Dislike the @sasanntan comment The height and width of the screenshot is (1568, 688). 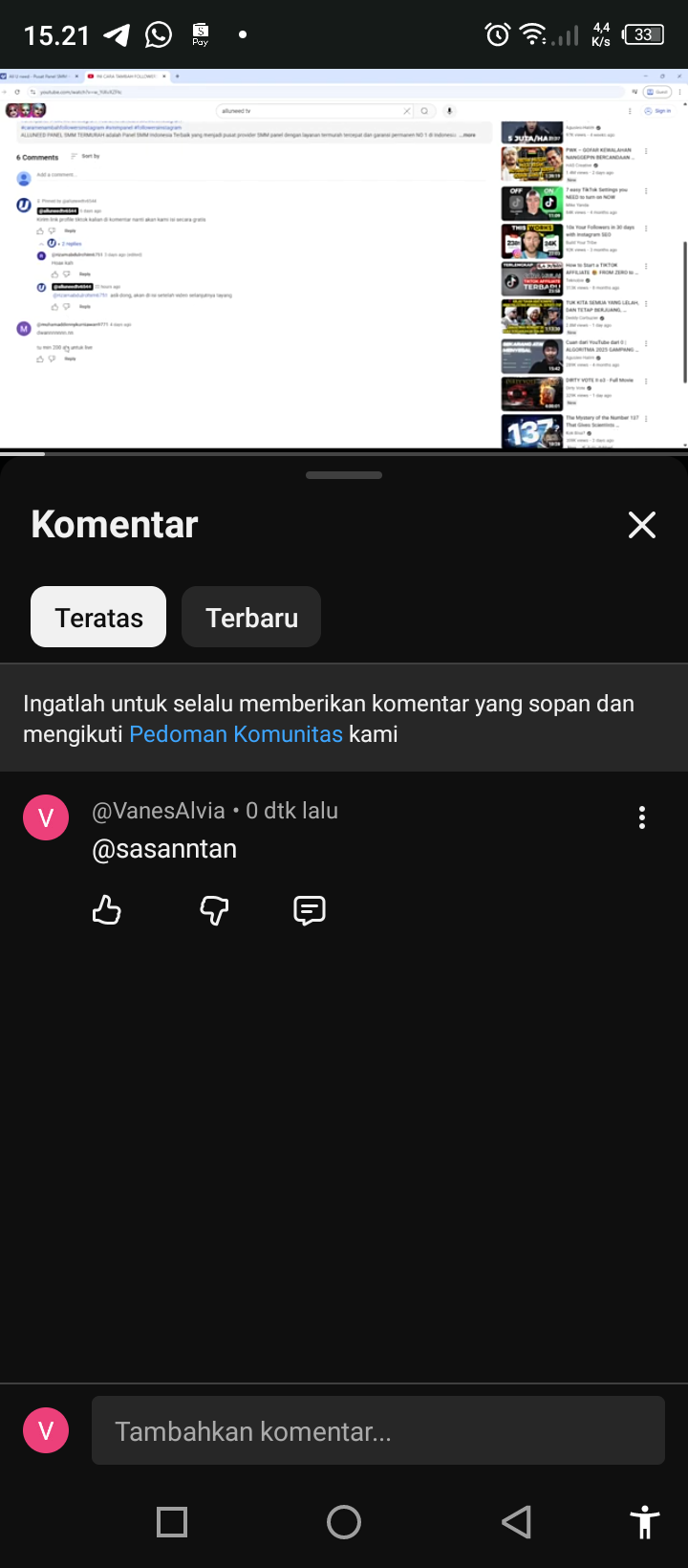(x=214, y=910)
